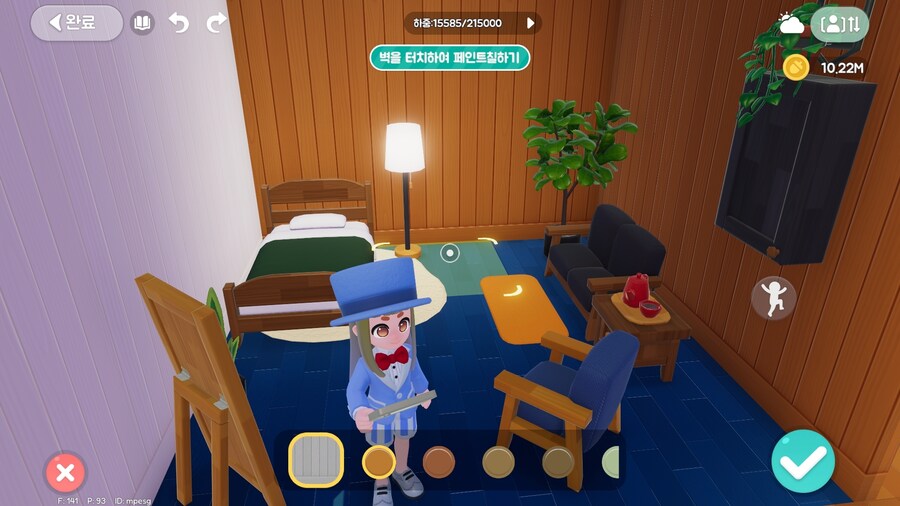
Task: Redo the last action
Action: [x=216, y=23]
